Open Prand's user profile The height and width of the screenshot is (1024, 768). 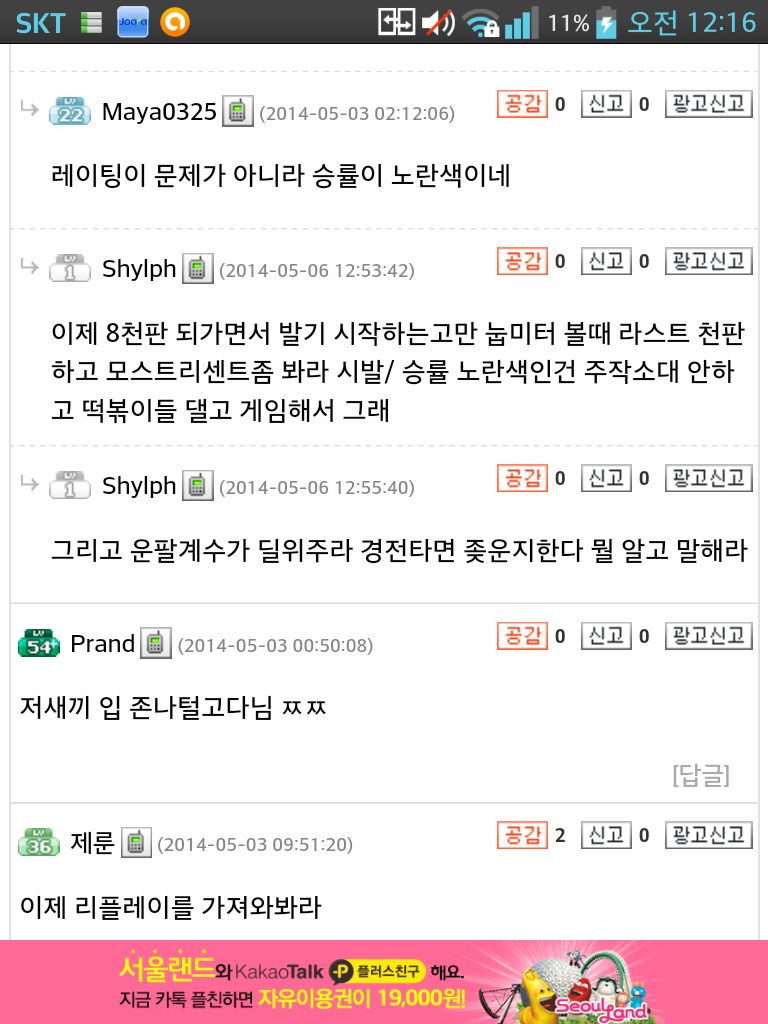102,644
